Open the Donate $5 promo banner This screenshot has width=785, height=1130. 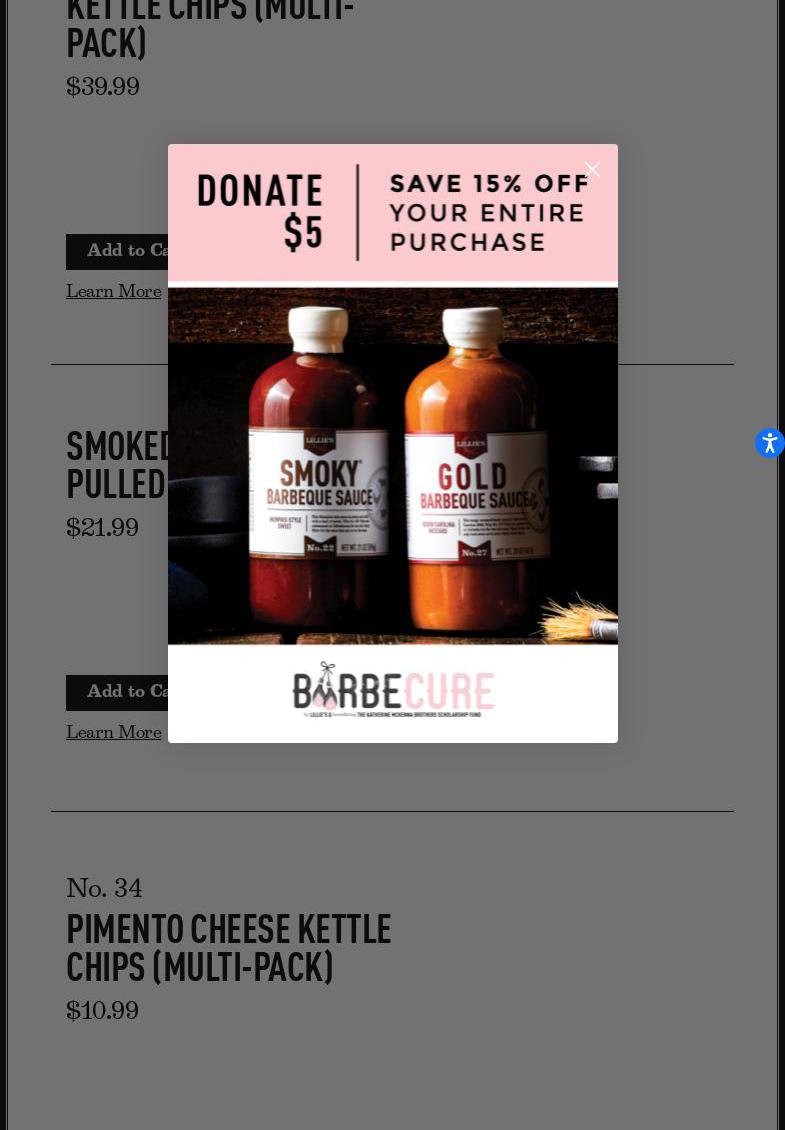coord(392,443)
